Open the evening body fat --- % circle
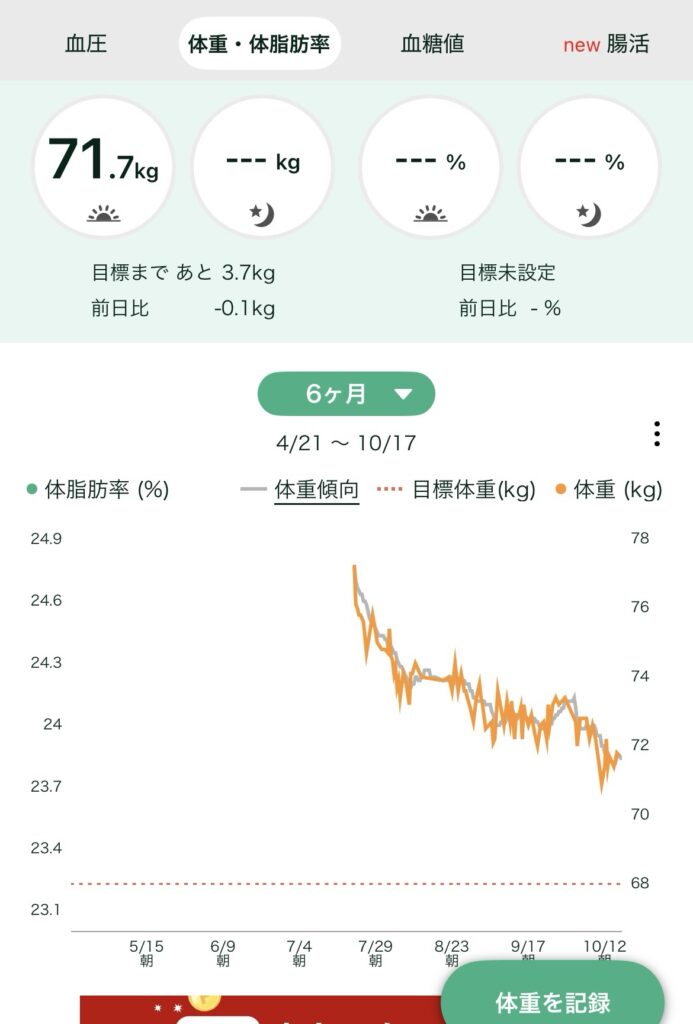Viewport: 693px width, 1024px height. pos(589,168)
